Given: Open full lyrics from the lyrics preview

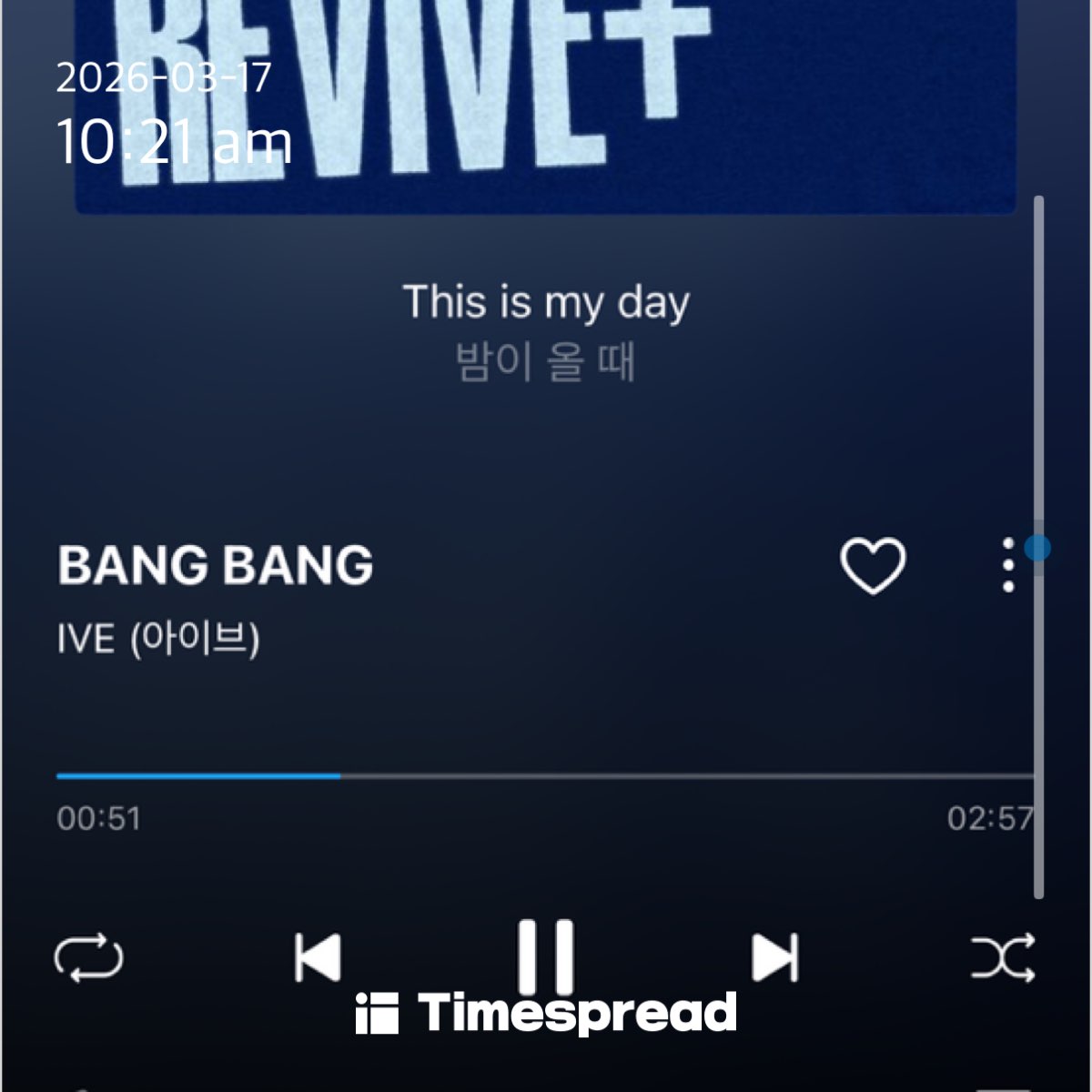Looking at the screenshot, I should click(x=546, y=331).
